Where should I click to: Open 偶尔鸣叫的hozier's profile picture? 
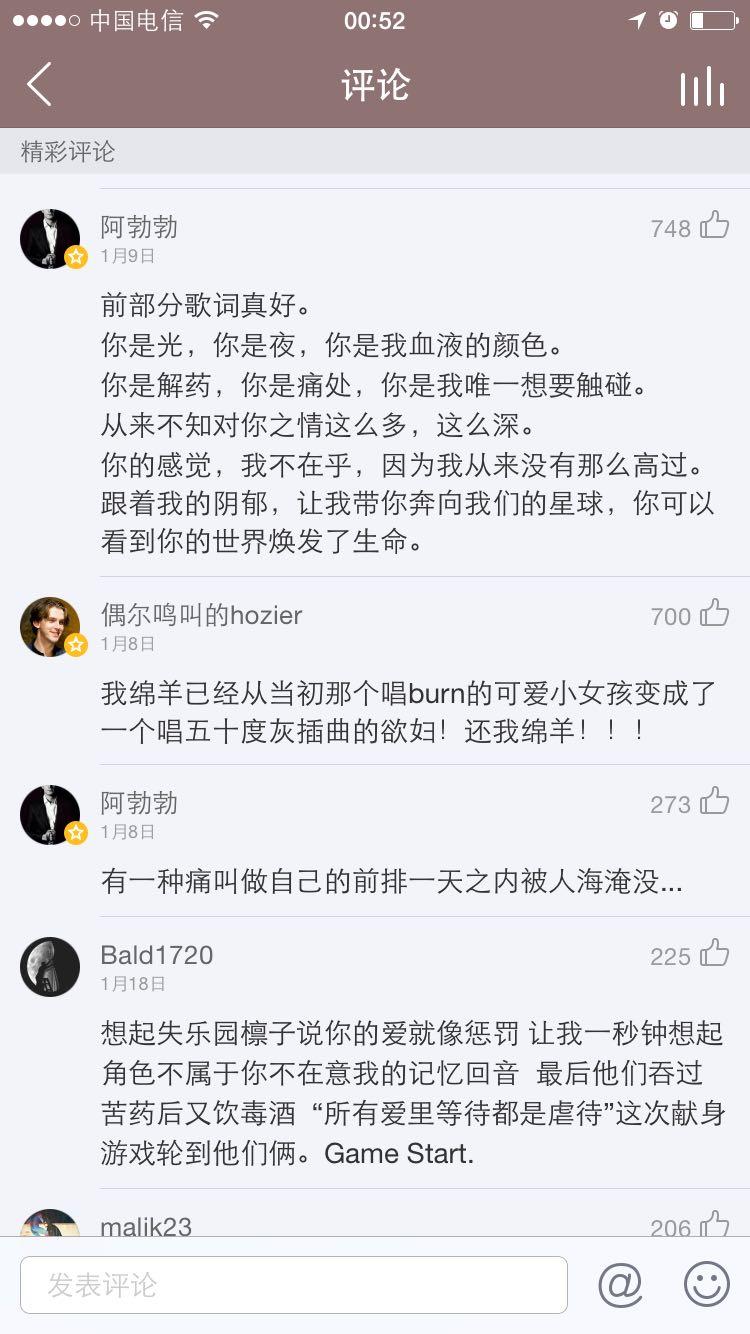pos(50,627)
